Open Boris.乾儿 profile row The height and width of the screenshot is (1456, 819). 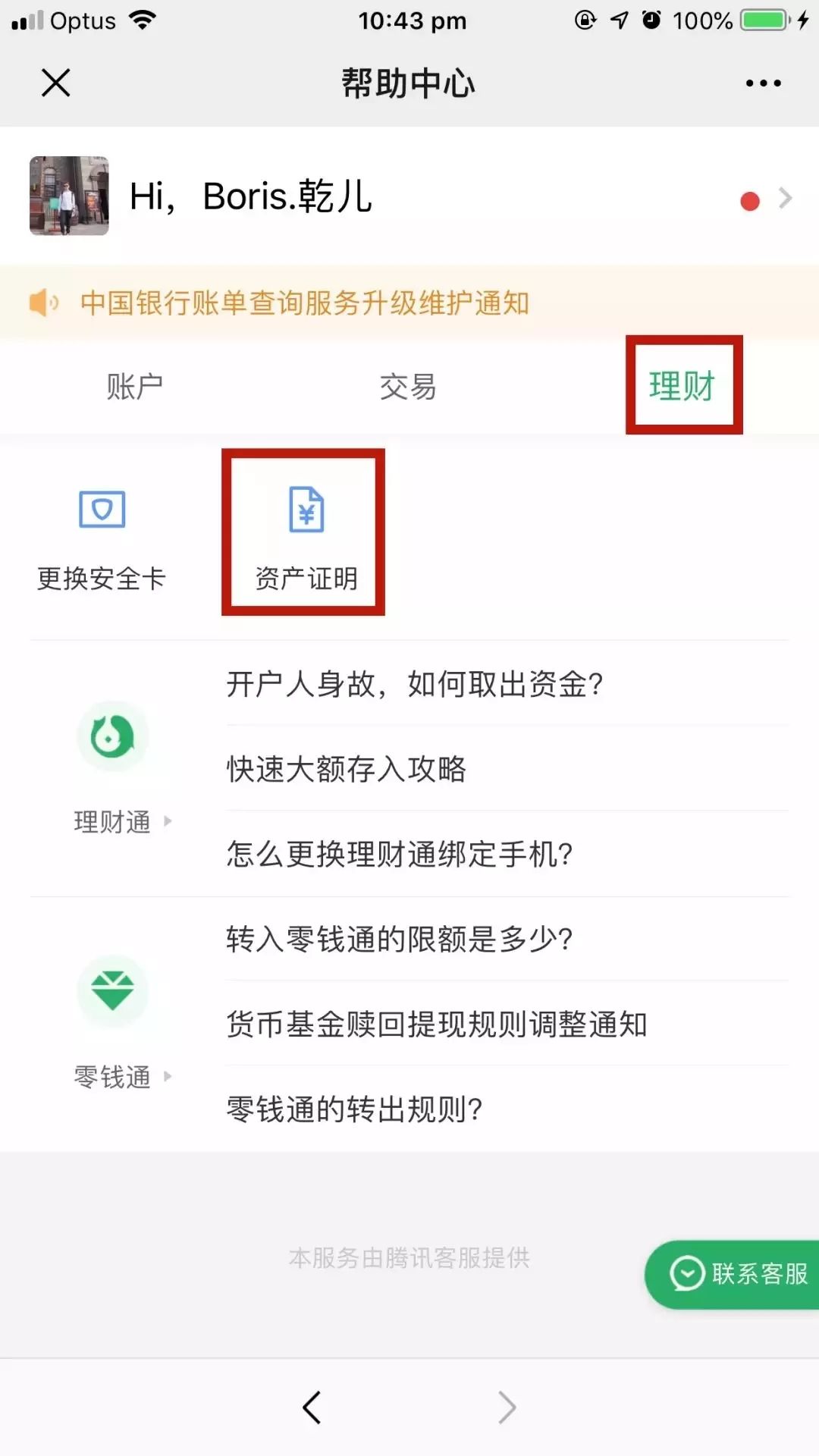409,197
